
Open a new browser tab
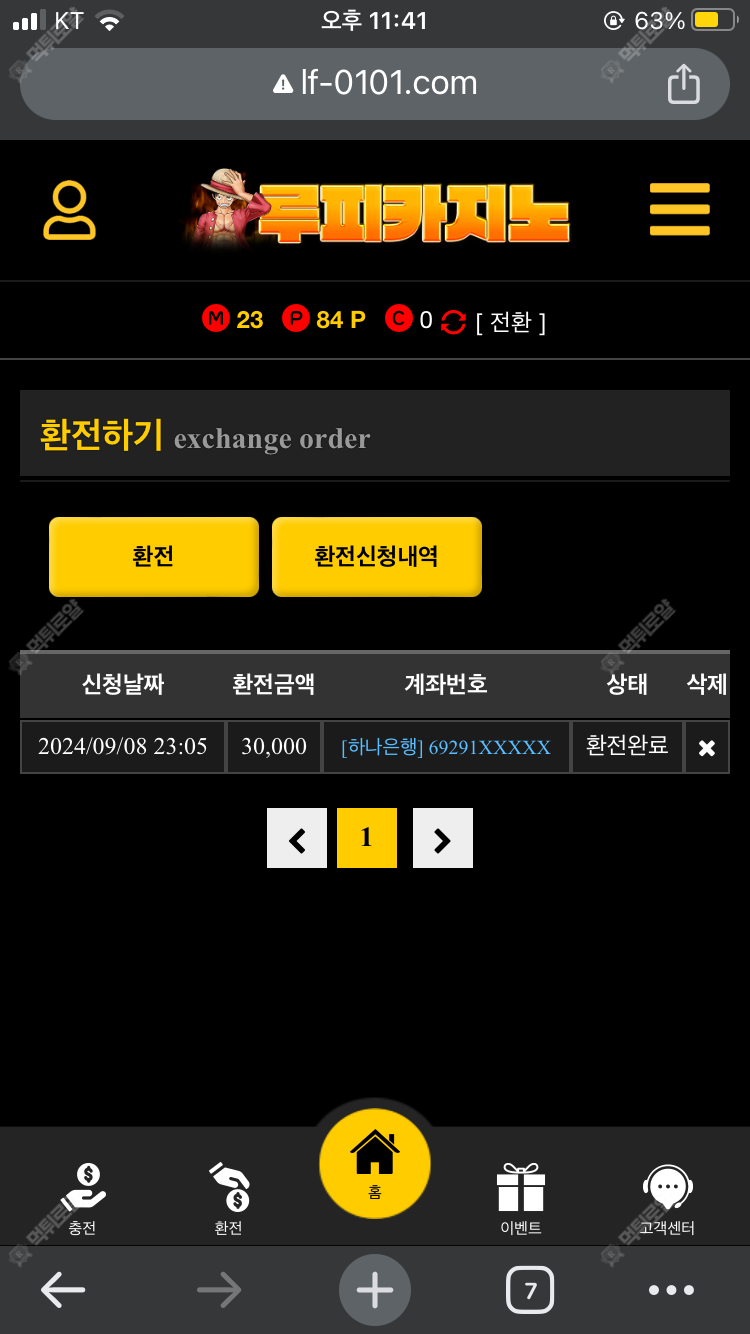point(375,1290)
